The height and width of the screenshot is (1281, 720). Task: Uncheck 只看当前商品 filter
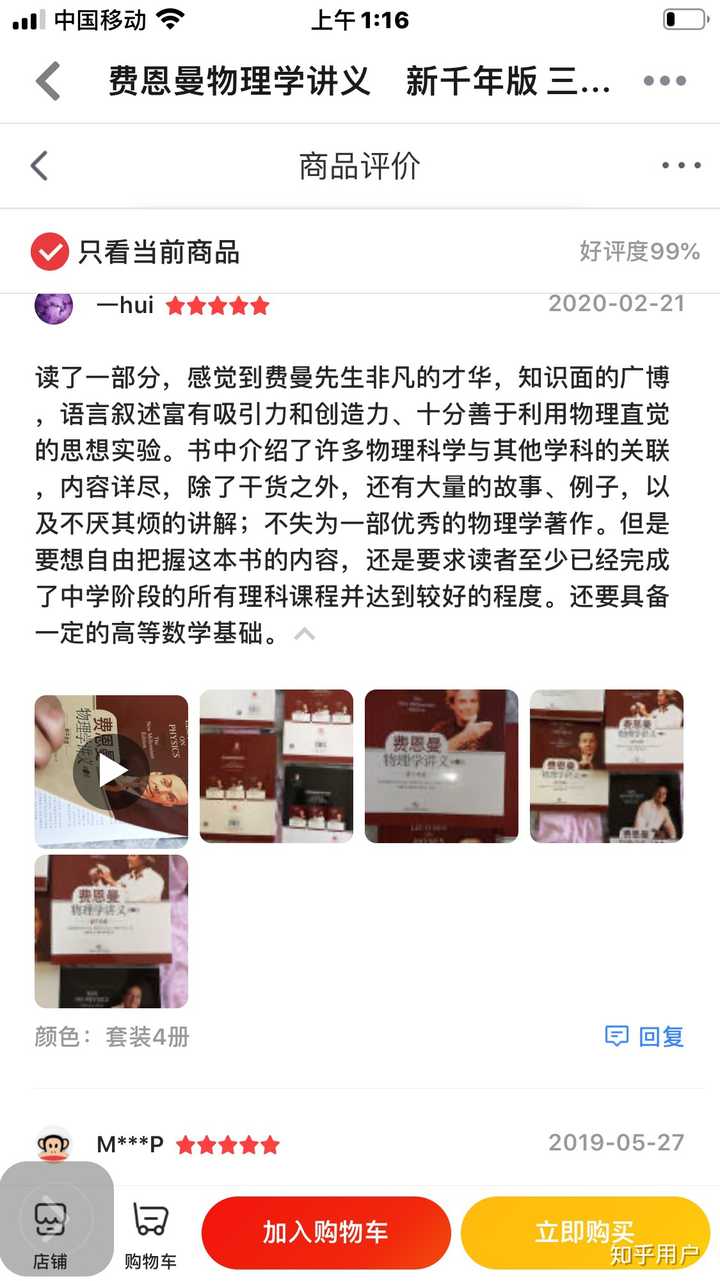click(49, 251)
